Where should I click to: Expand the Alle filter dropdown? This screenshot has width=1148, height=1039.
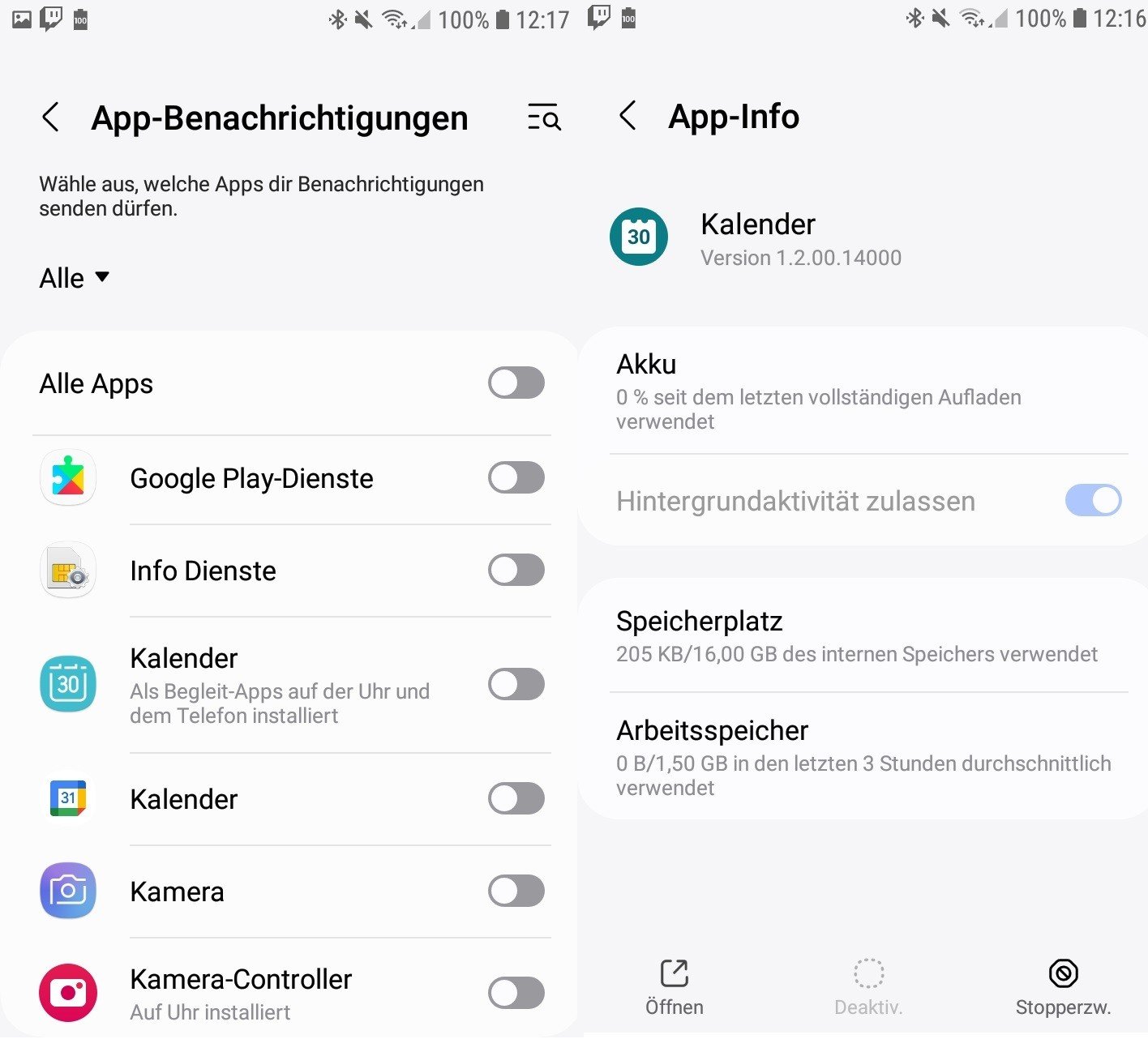tap(74, 278)
